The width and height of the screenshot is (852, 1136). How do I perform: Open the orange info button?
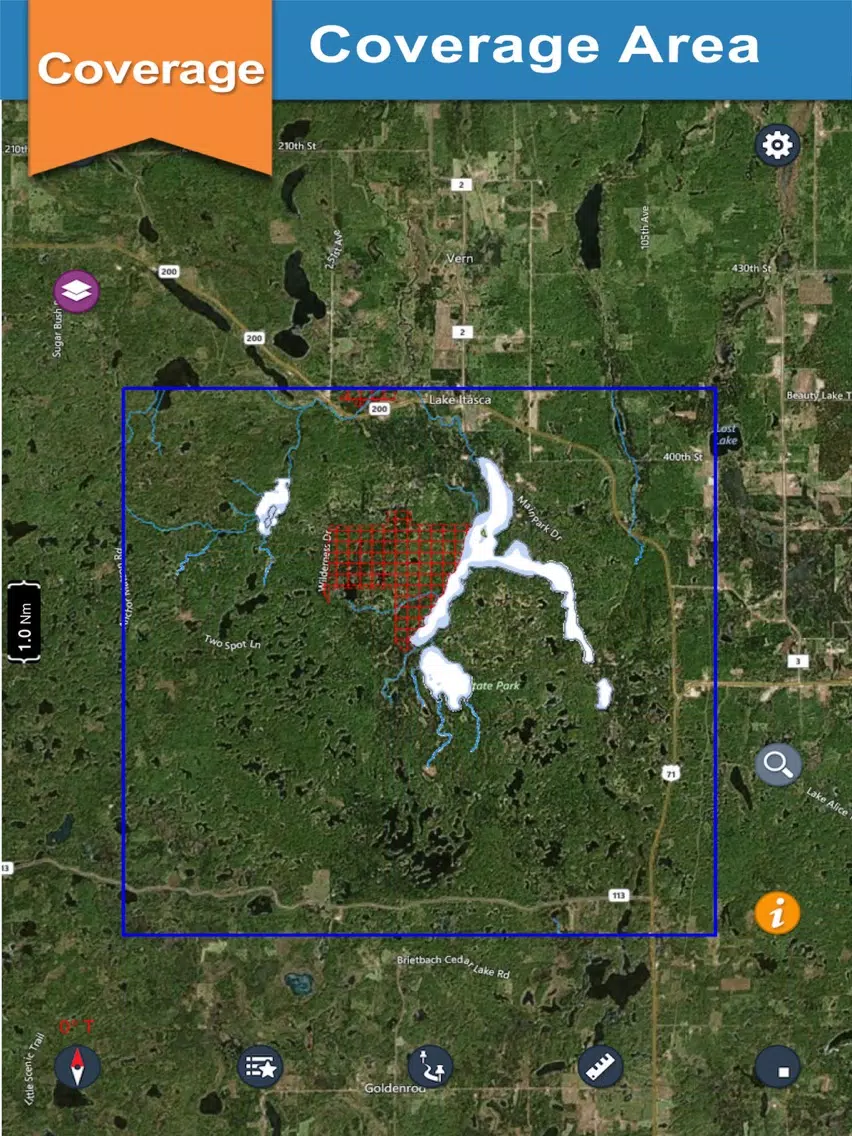pyautogui.click(x=777, y=913)
